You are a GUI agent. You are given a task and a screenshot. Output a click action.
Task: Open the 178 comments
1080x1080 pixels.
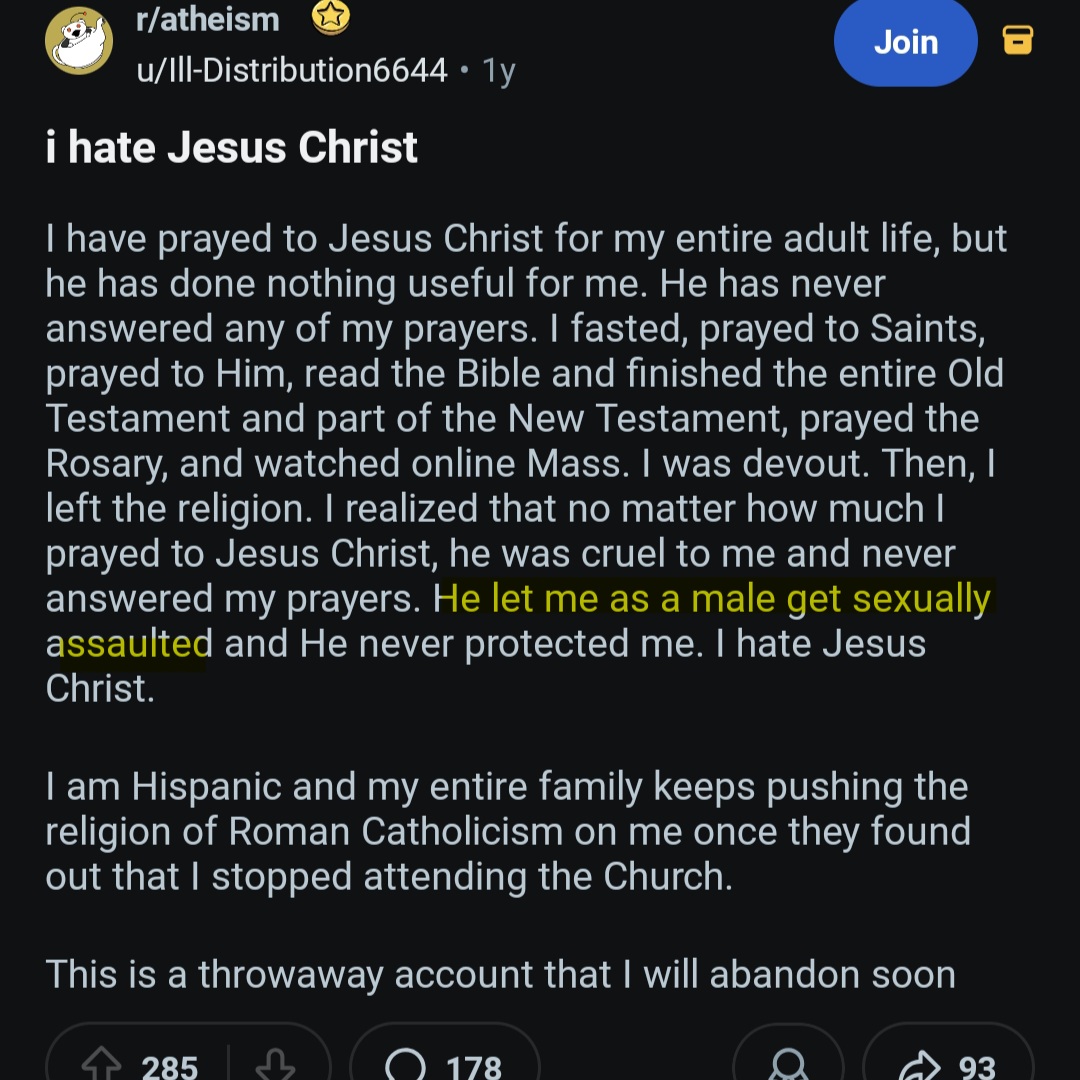[x=445, y=1064]
